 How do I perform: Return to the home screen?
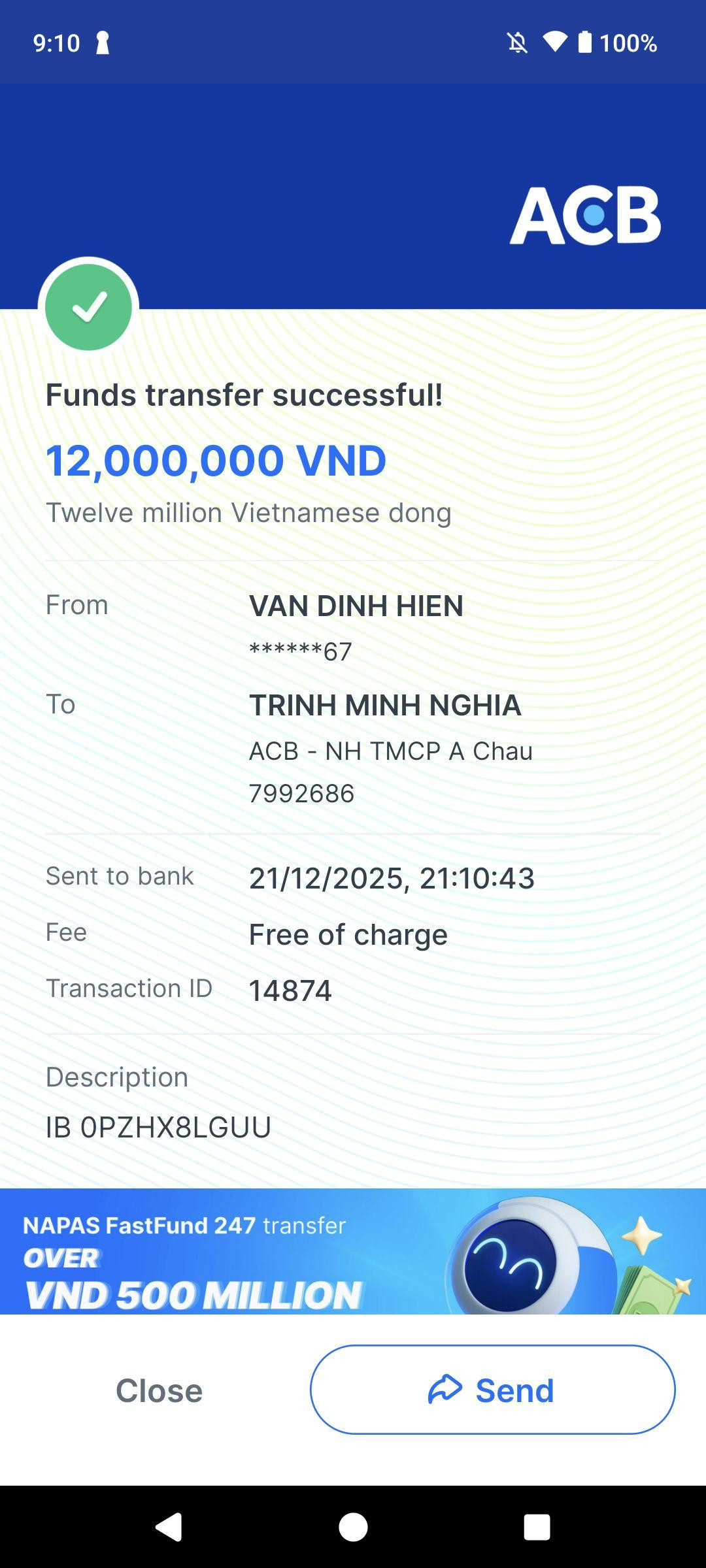(353, 1527)
